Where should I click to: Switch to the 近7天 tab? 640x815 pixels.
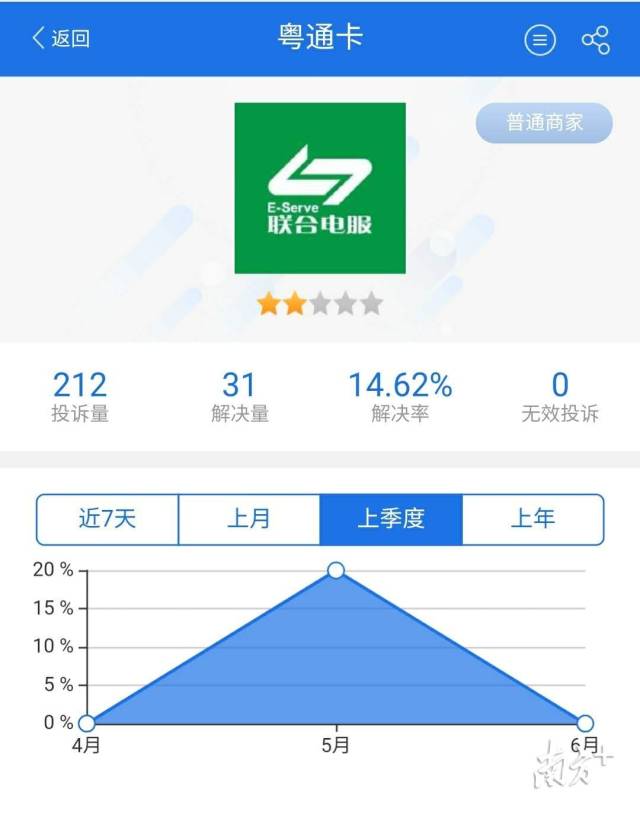[107, 519]
